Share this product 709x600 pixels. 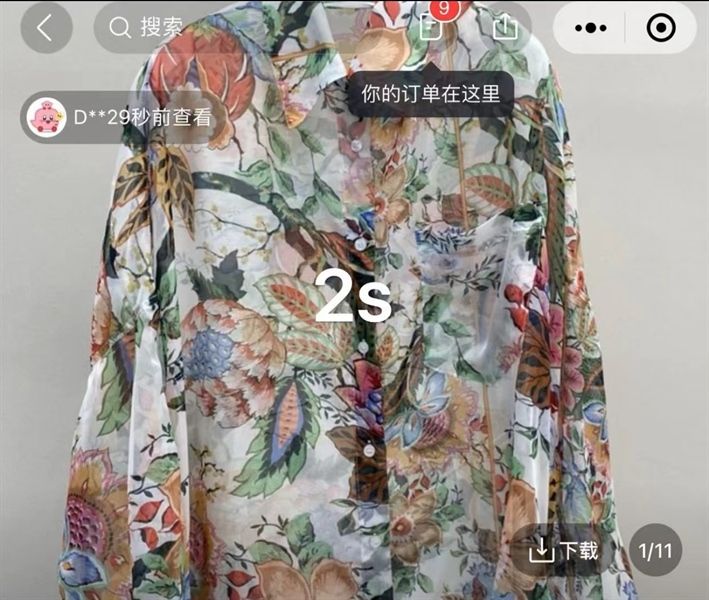tap(506, 27)
